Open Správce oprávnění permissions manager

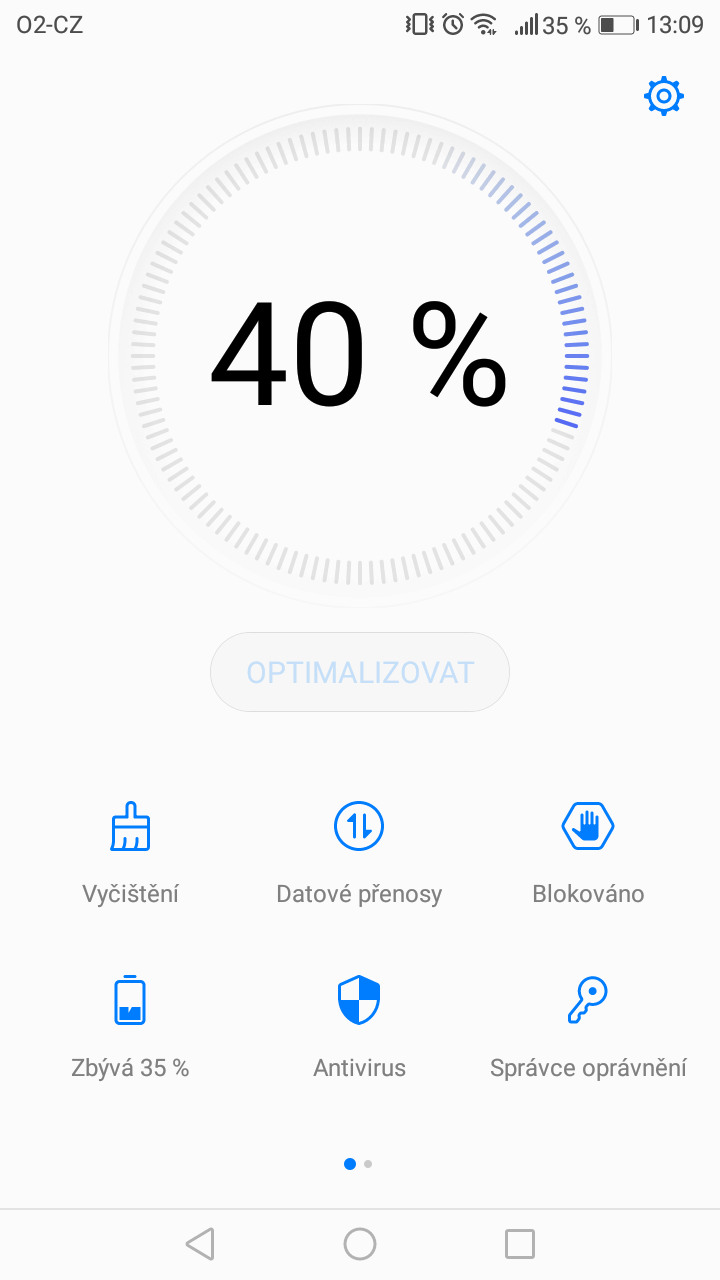(x=588, y=1026)
